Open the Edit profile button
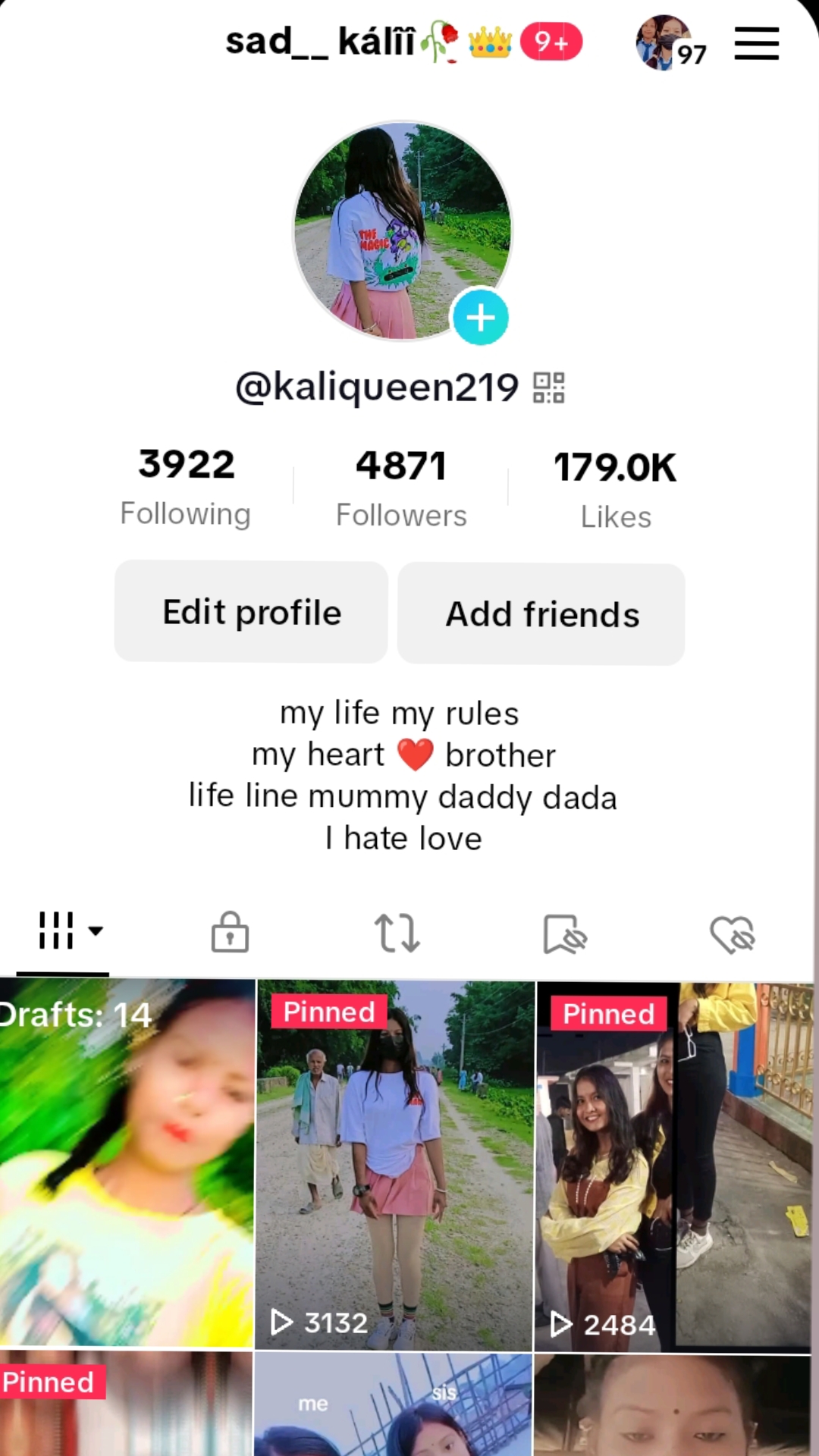Viewport: 819px width, 1456px height. [251, 612]
